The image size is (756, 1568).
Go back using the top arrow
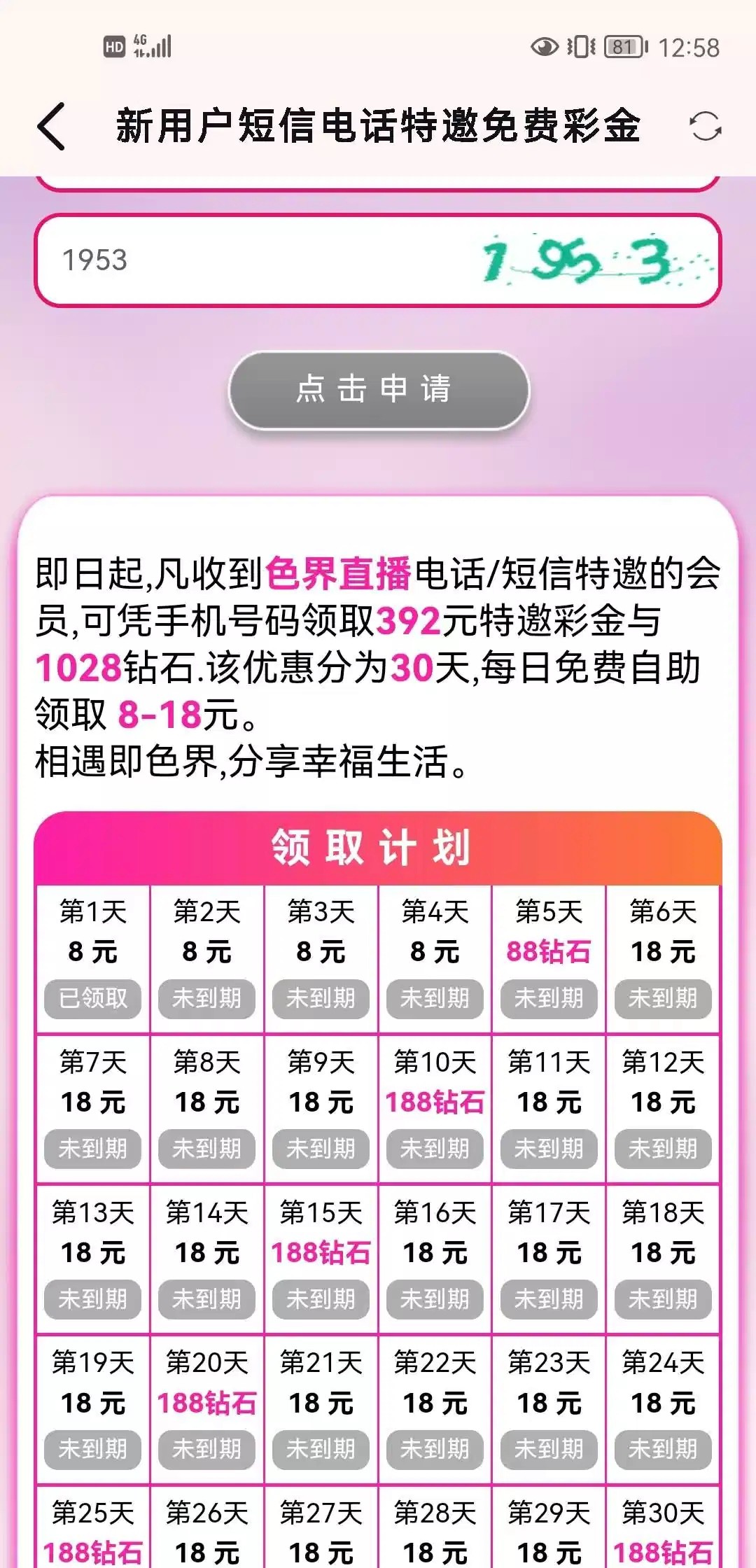click(x=52, y=126)
